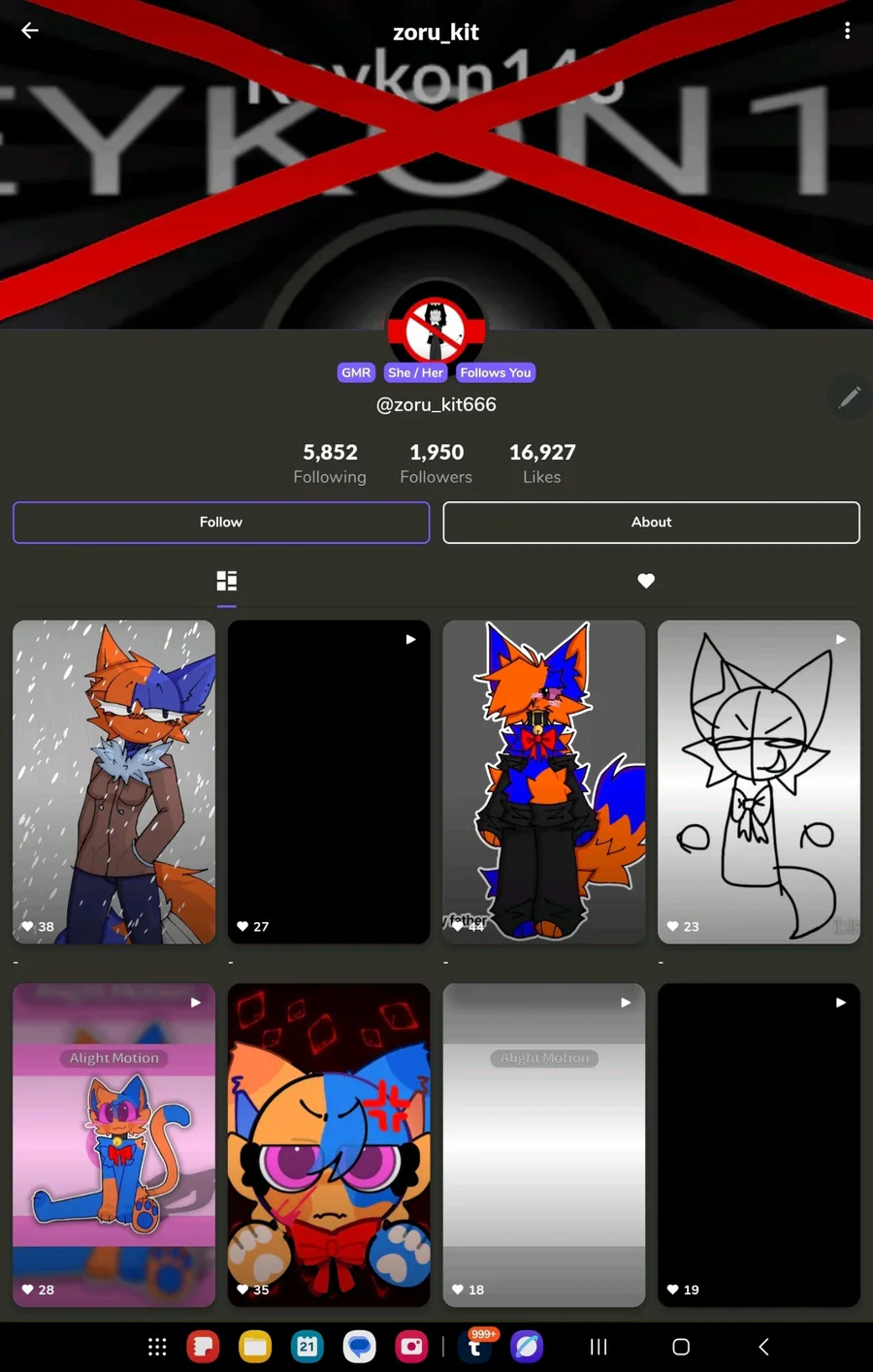Play the grey Alight Motion video, 18 likes
The image size is (873, 1372).
[543, 1144]
